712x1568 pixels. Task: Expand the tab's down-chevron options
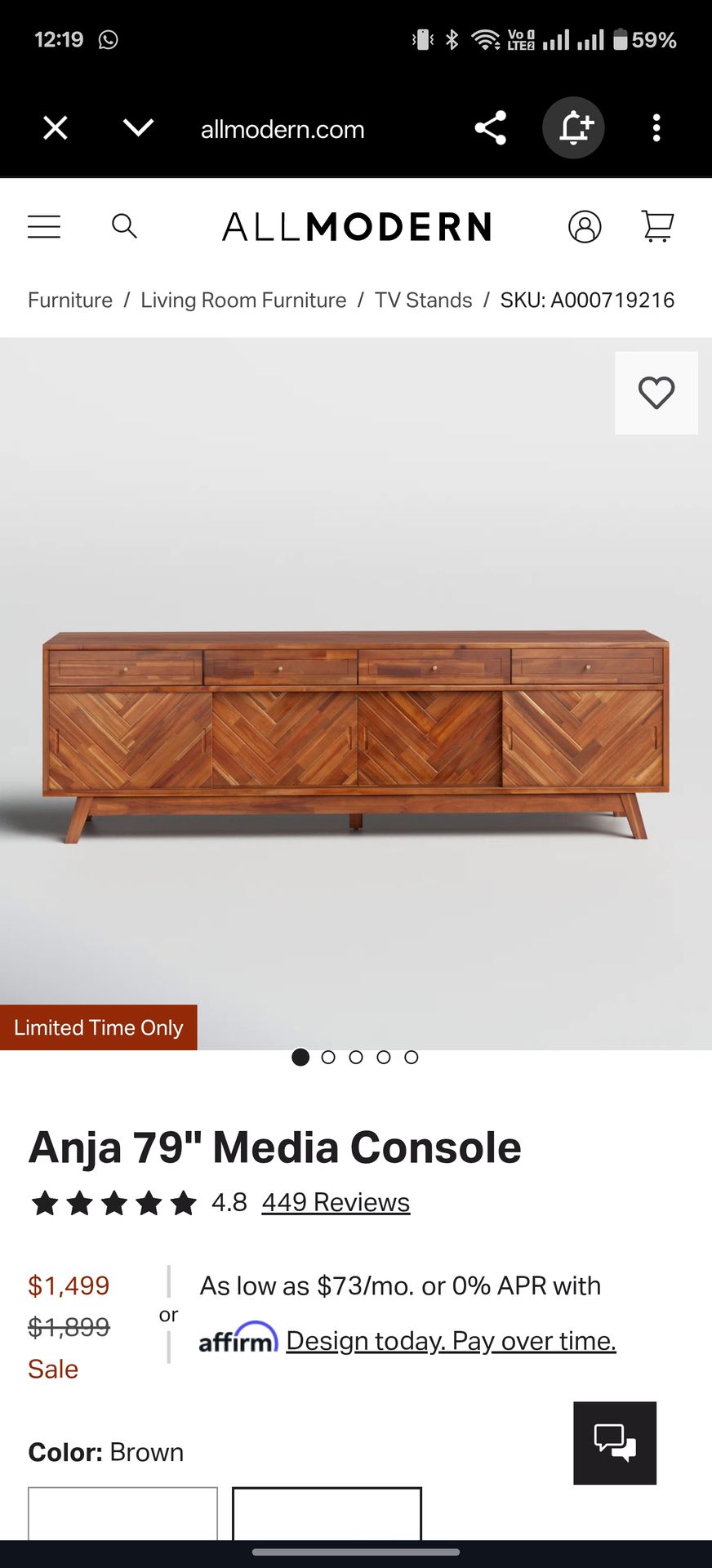click(x=138, y=127)
